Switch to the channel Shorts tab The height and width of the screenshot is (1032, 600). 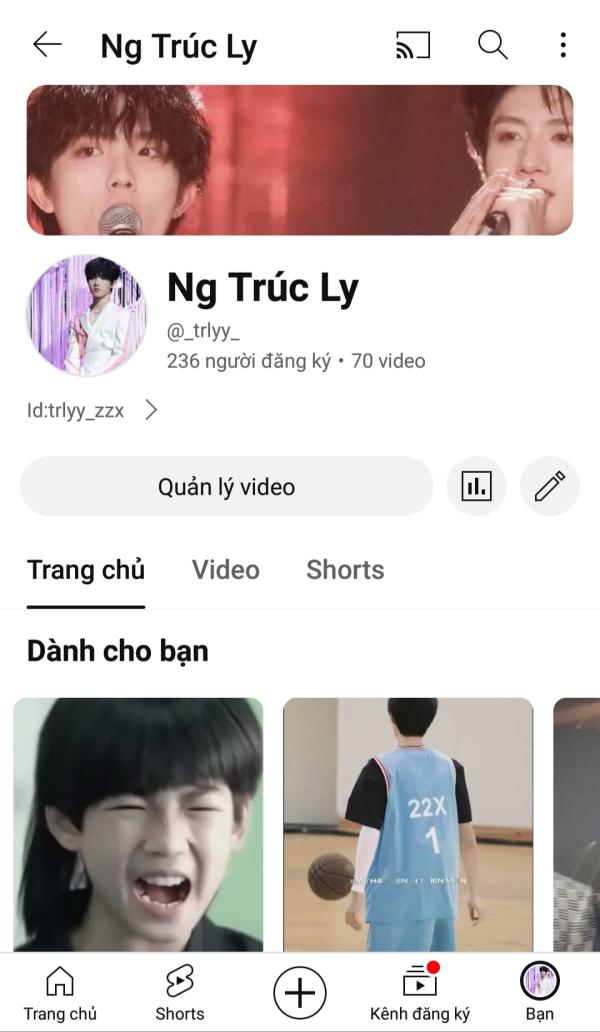(345, 570)
